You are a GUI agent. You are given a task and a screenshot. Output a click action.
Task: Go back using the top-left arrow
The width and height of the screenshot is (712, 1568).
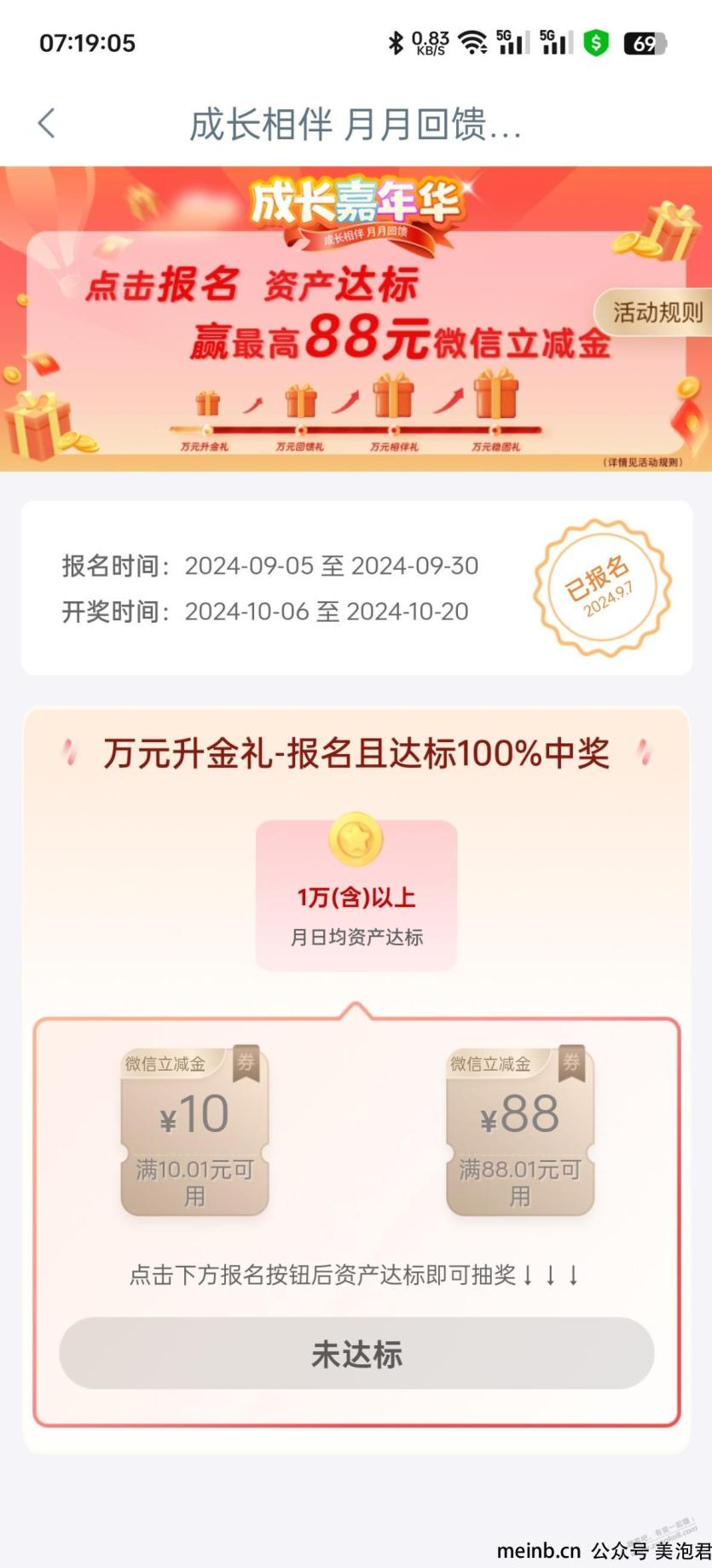47,124
